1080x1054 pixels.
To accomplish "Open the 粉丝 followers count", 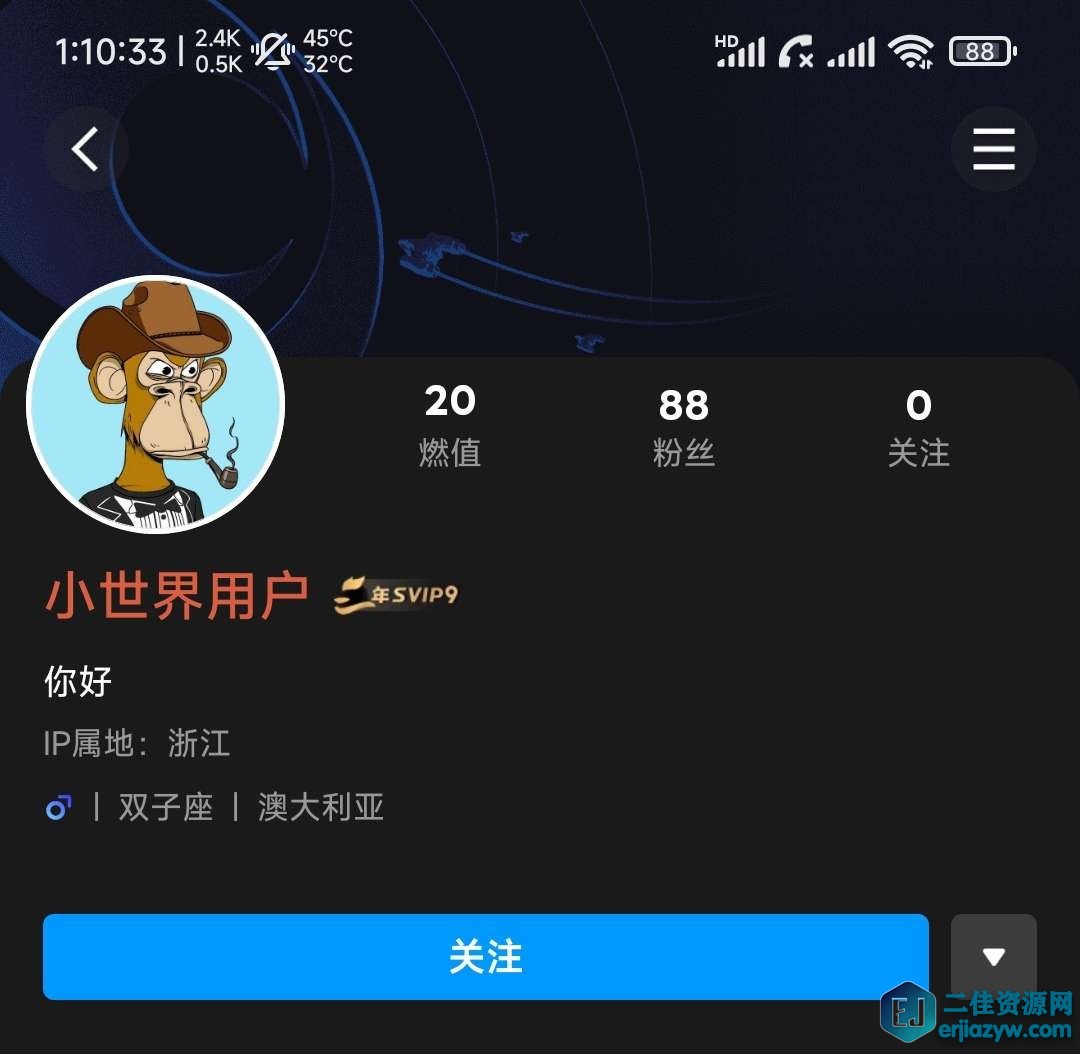I will 684,427.
